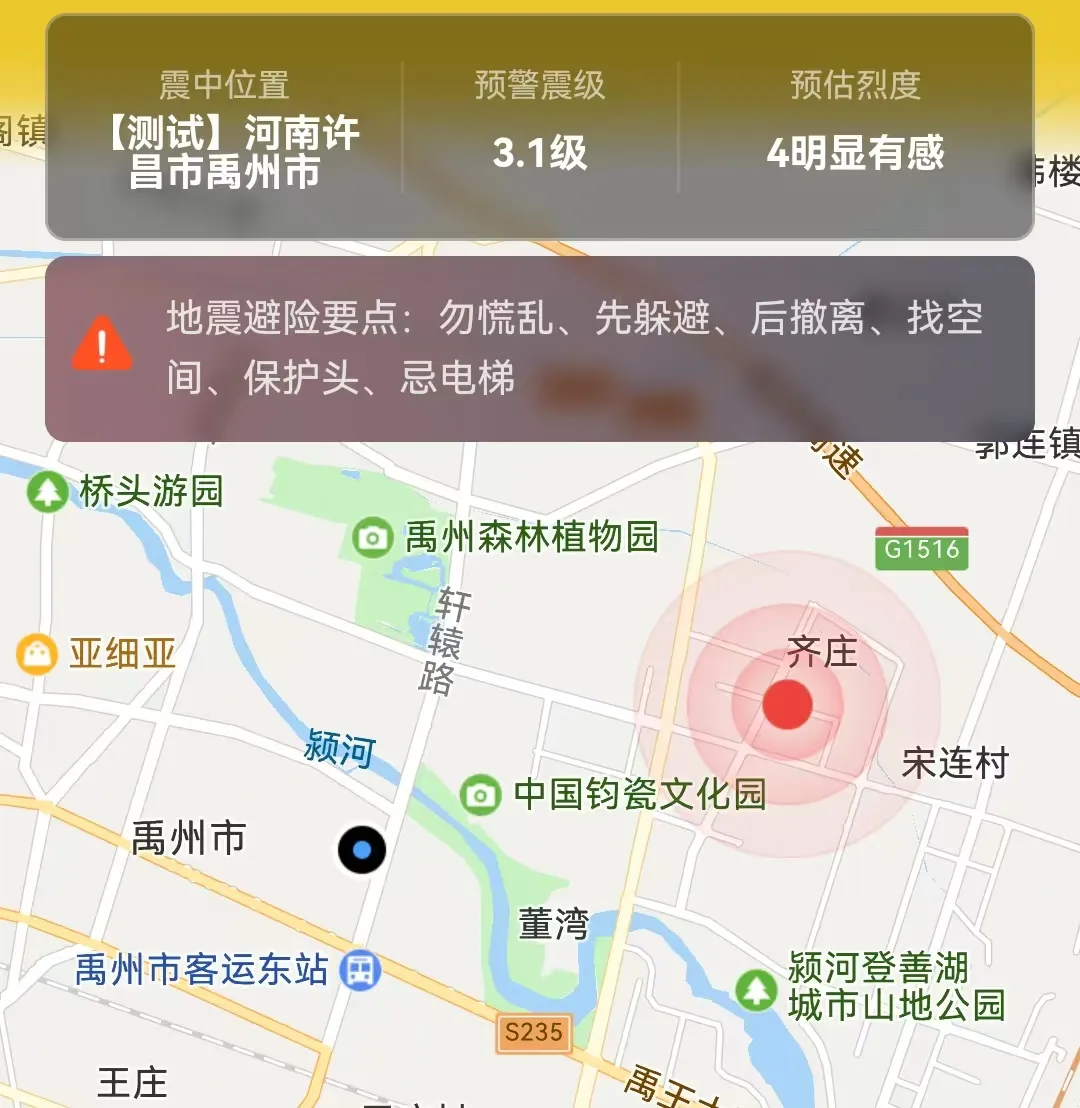
Task: Select the 中国钧瓷文化园 map point
Action: 481,795
